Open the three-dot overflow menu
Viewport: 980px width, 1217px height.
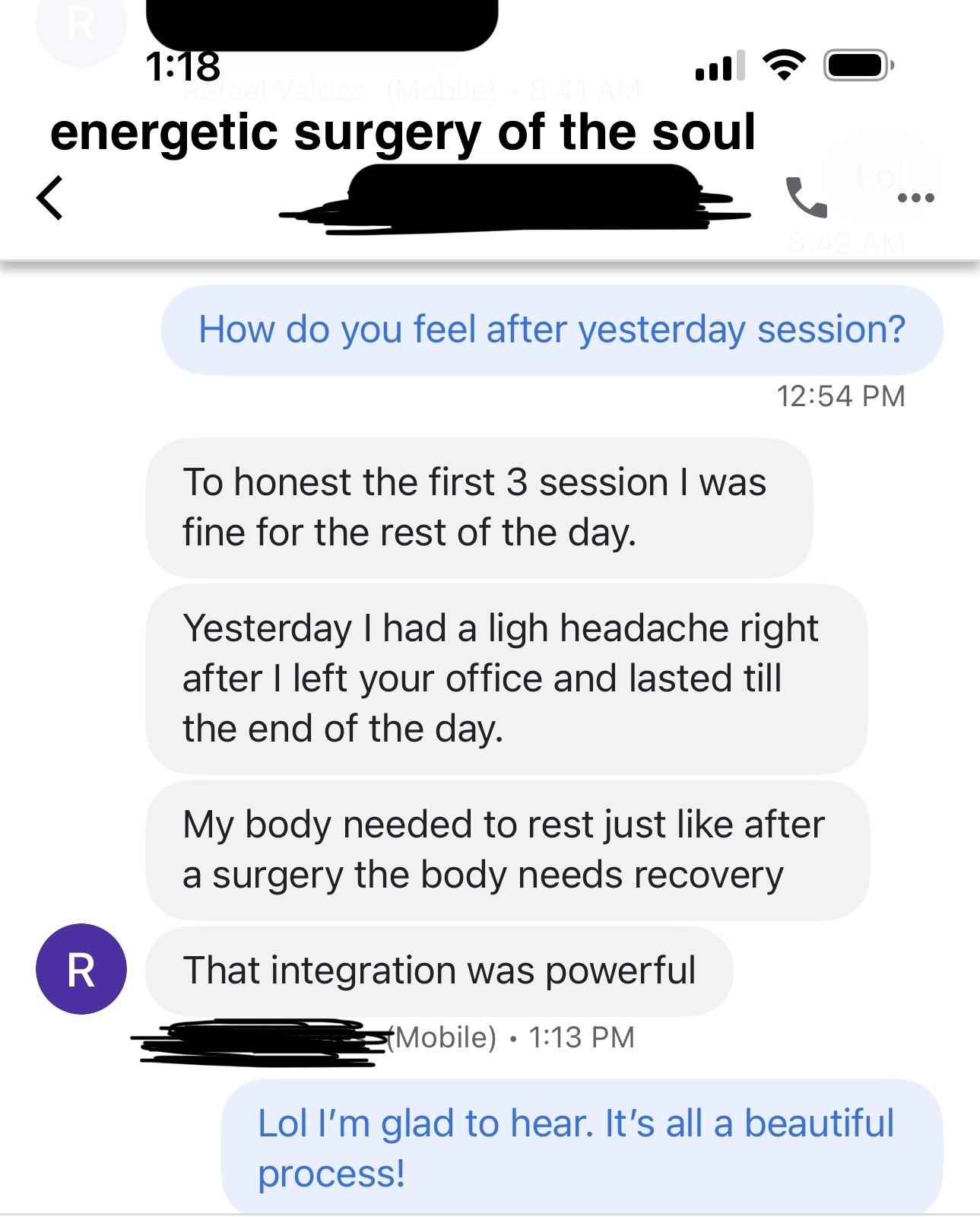[x=915, y=198]
